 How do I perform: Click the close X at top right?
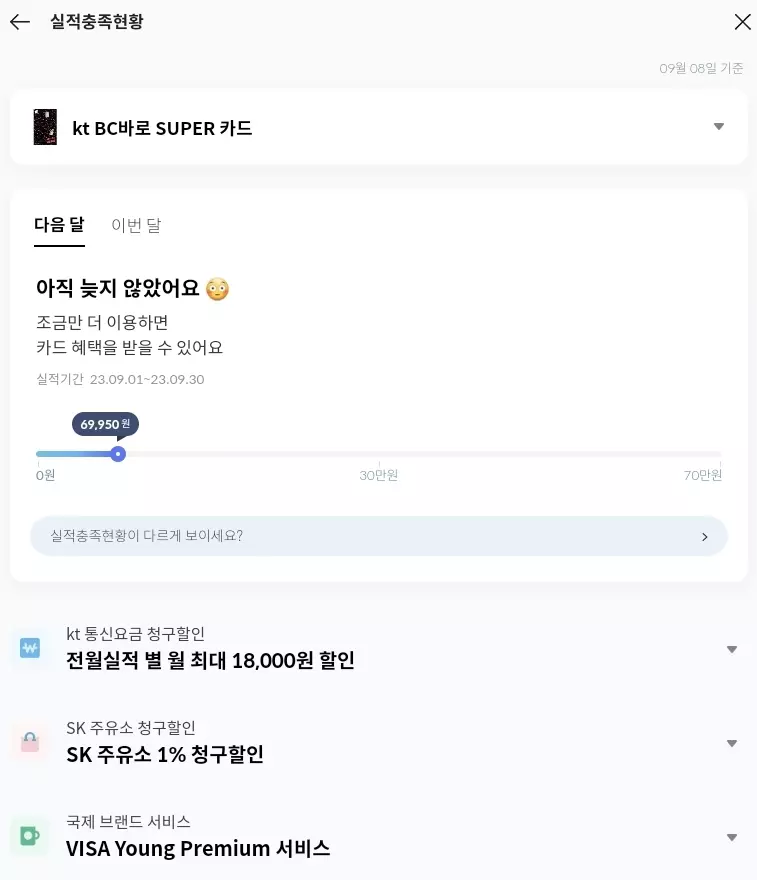tap(741, 21)
